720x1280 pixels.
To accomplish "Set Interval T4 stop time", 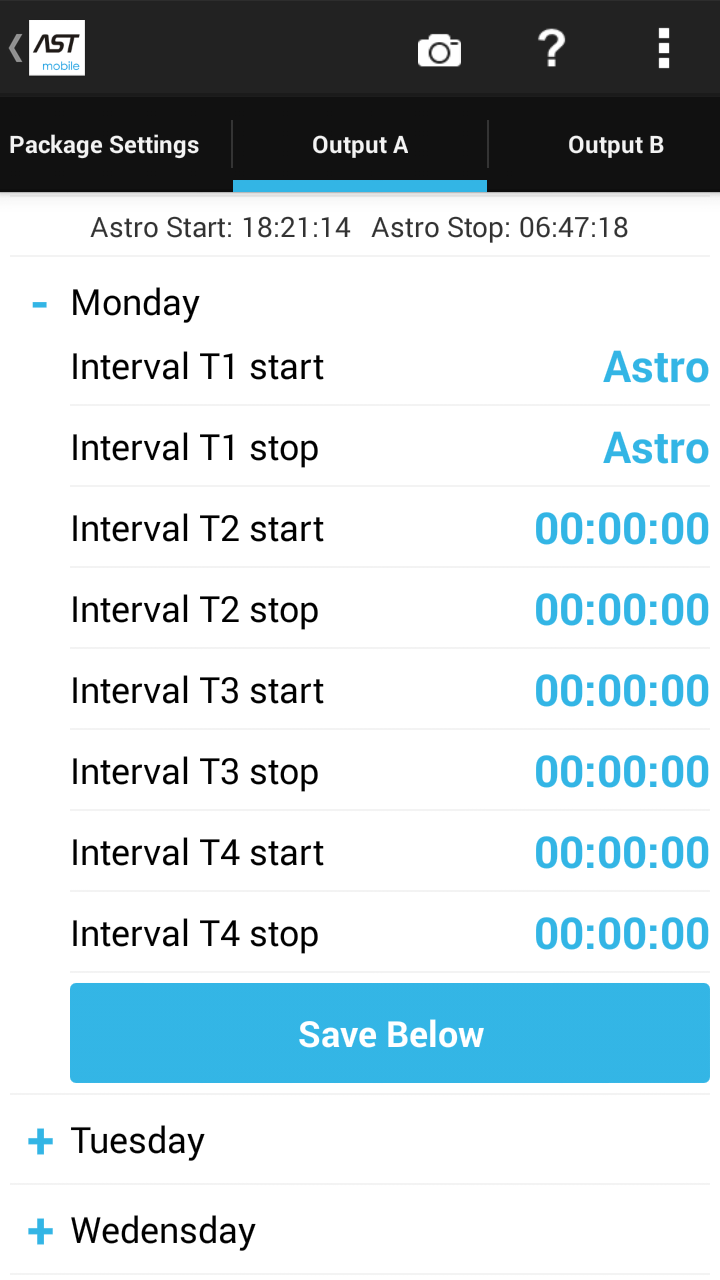I will 621,934.
